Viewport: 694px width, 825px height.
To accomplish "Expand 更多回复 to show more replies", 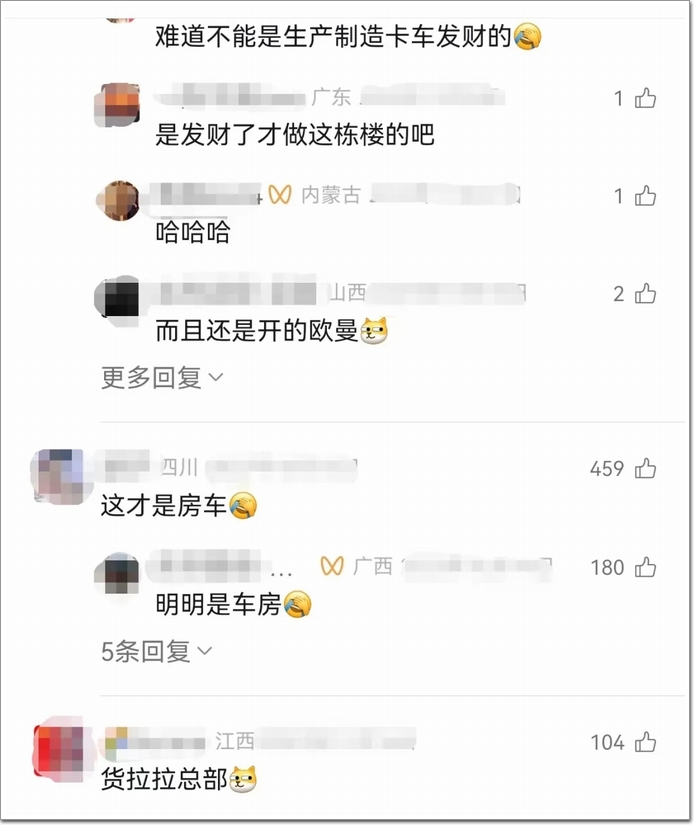I will 162,378.
